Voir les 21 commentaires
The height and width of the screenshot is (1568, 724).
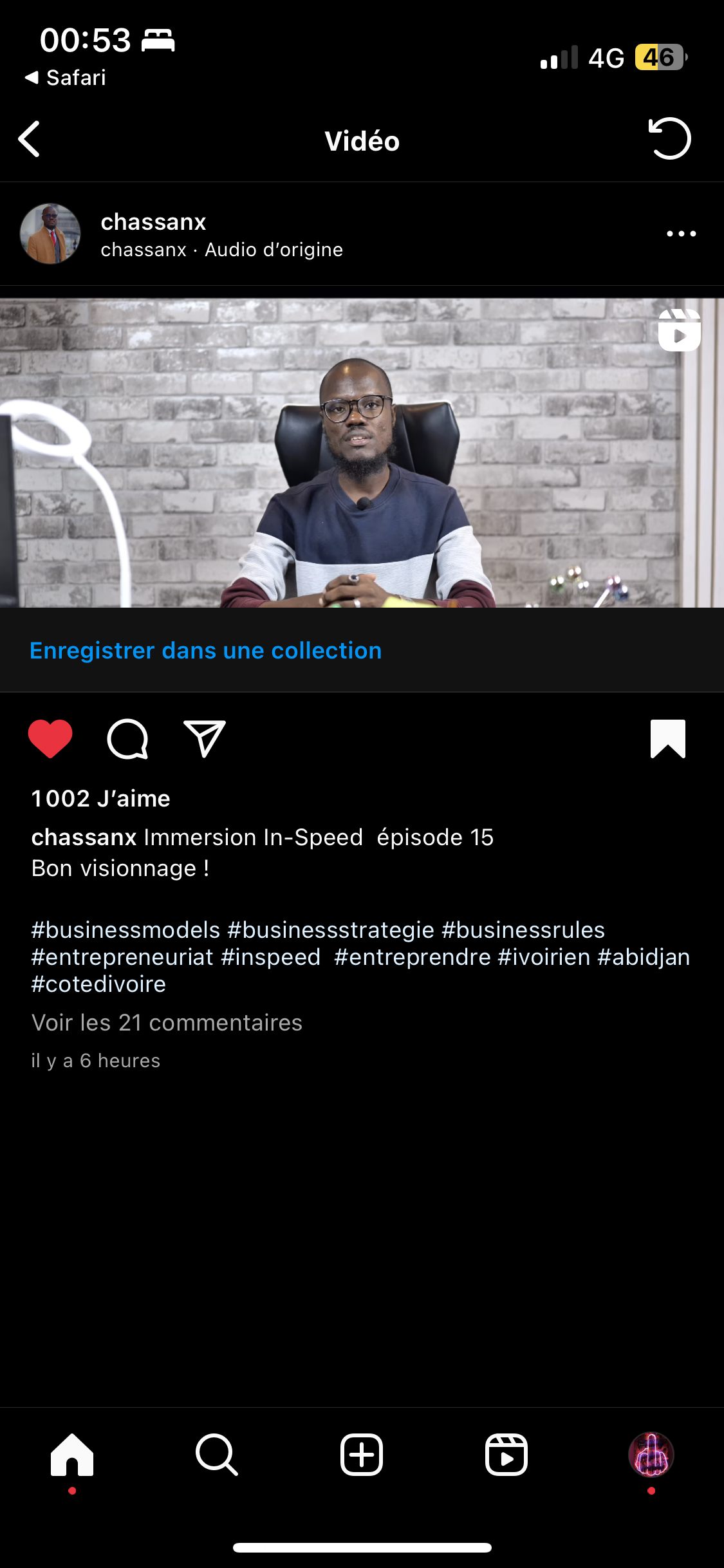coord(167,1023)
